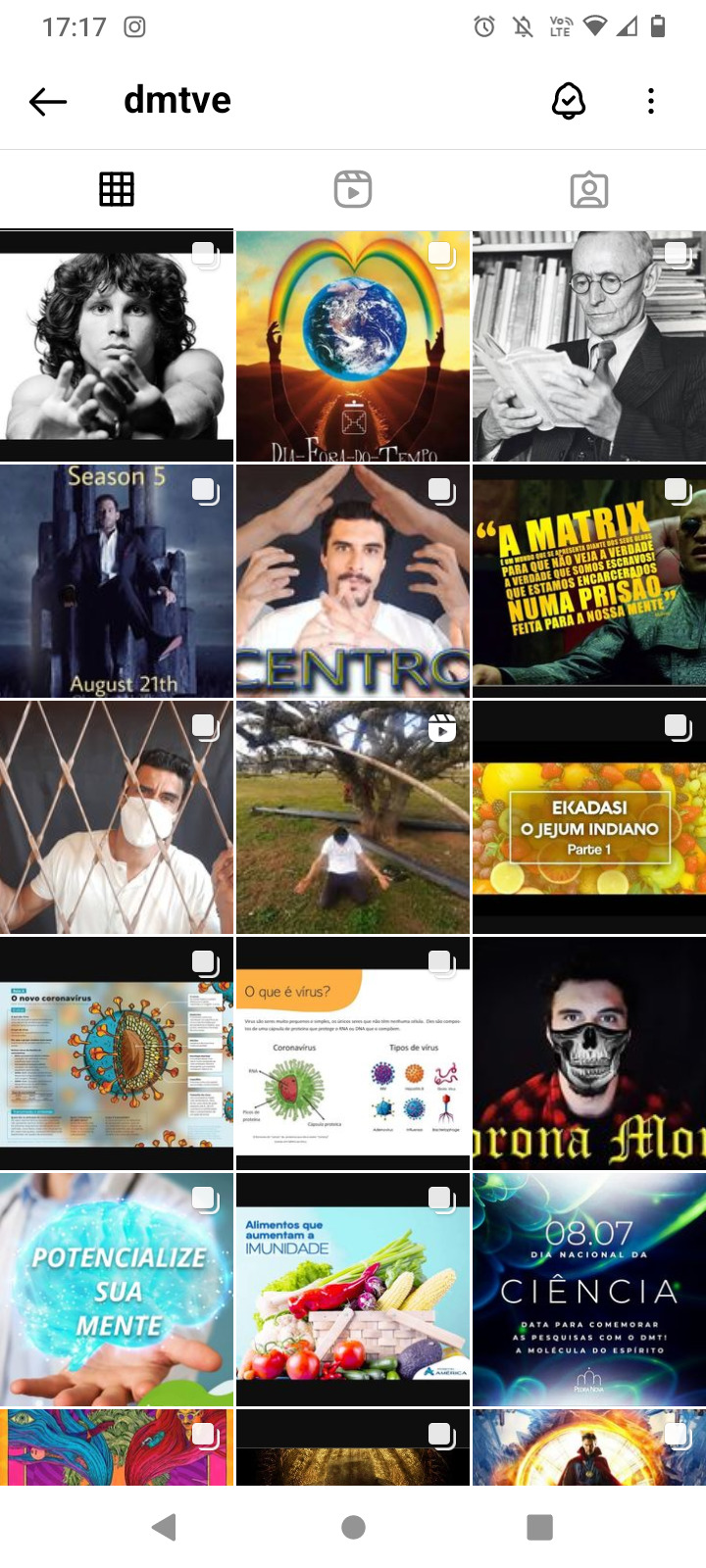Open the 'Potencialize Sua Mente' post
This screenshot has height=1568, width=706.
click(x=117, y=1289)
